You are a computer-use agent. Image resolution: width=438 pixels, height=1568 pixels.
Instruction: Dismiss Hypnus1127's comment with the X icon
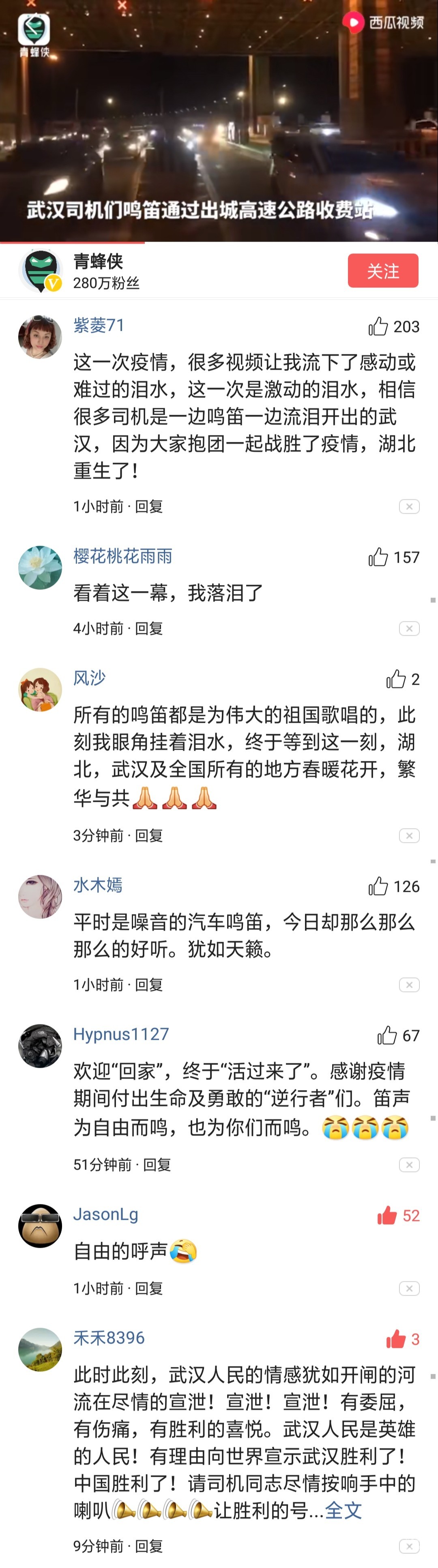point(409,1164)
